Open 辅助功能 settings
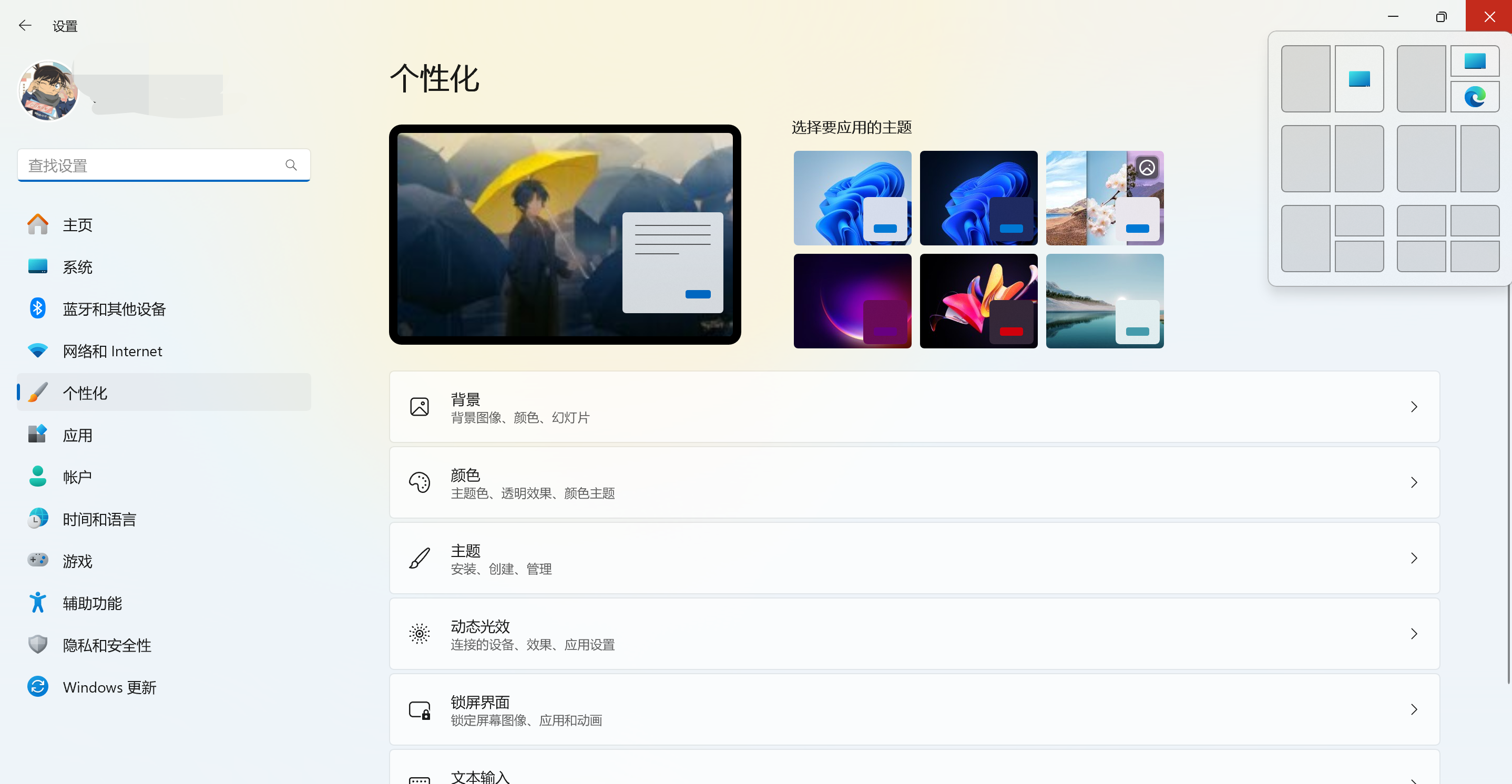Viewport: 1512px width, 784px height. pos(91,603)
